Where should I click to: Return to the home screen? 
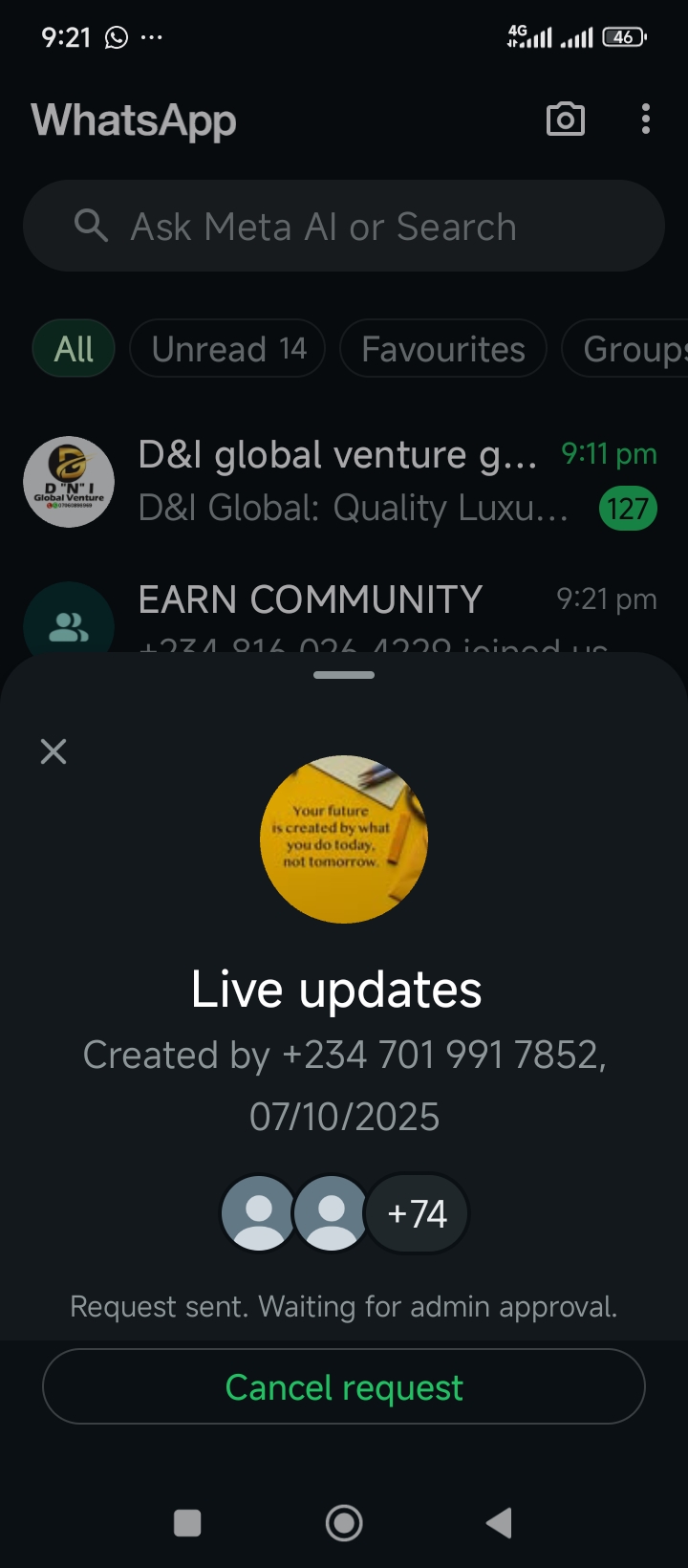(344, 1523)
